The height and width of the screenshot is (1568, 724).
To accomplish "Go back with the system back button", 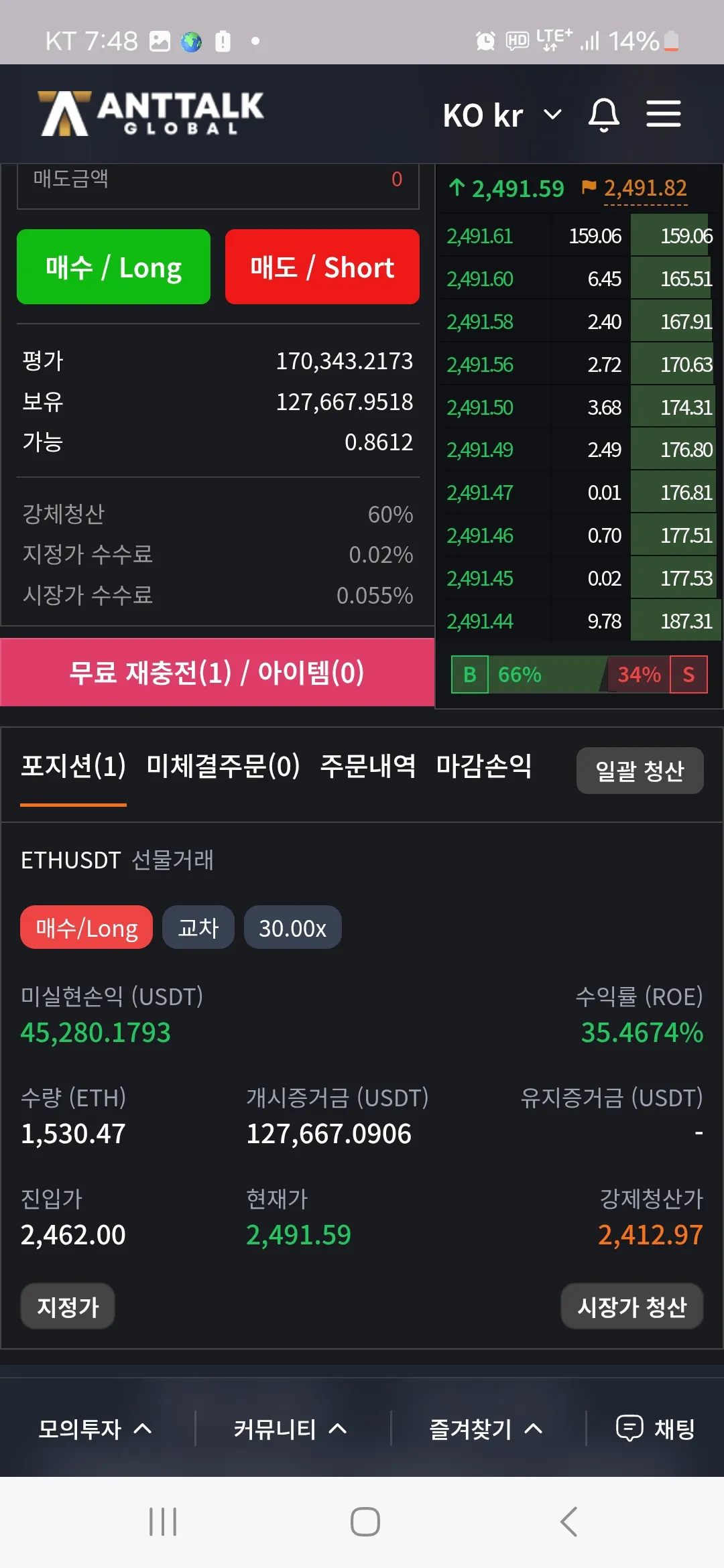I will click(568, 1521).
